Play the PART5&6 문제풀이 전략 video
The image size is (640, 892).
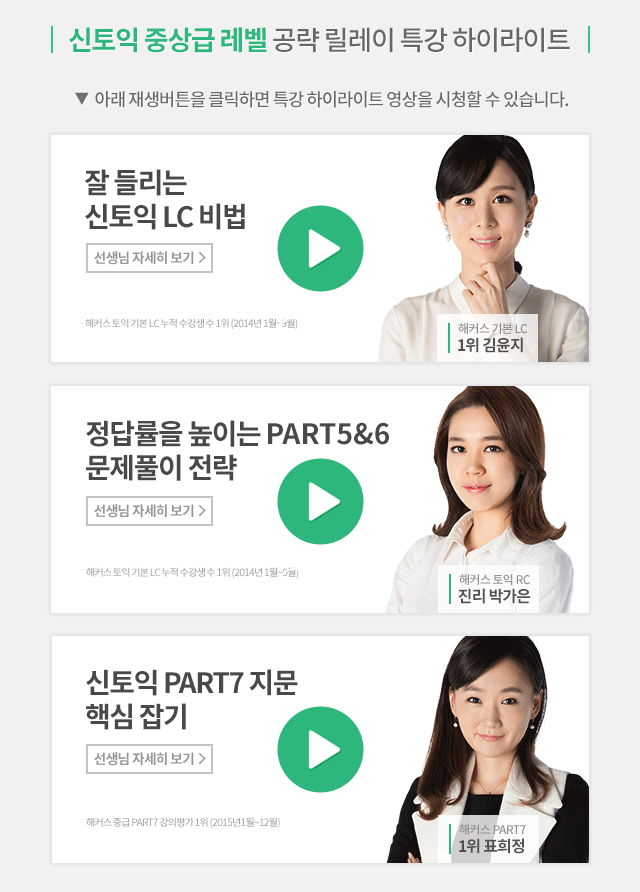320,500
